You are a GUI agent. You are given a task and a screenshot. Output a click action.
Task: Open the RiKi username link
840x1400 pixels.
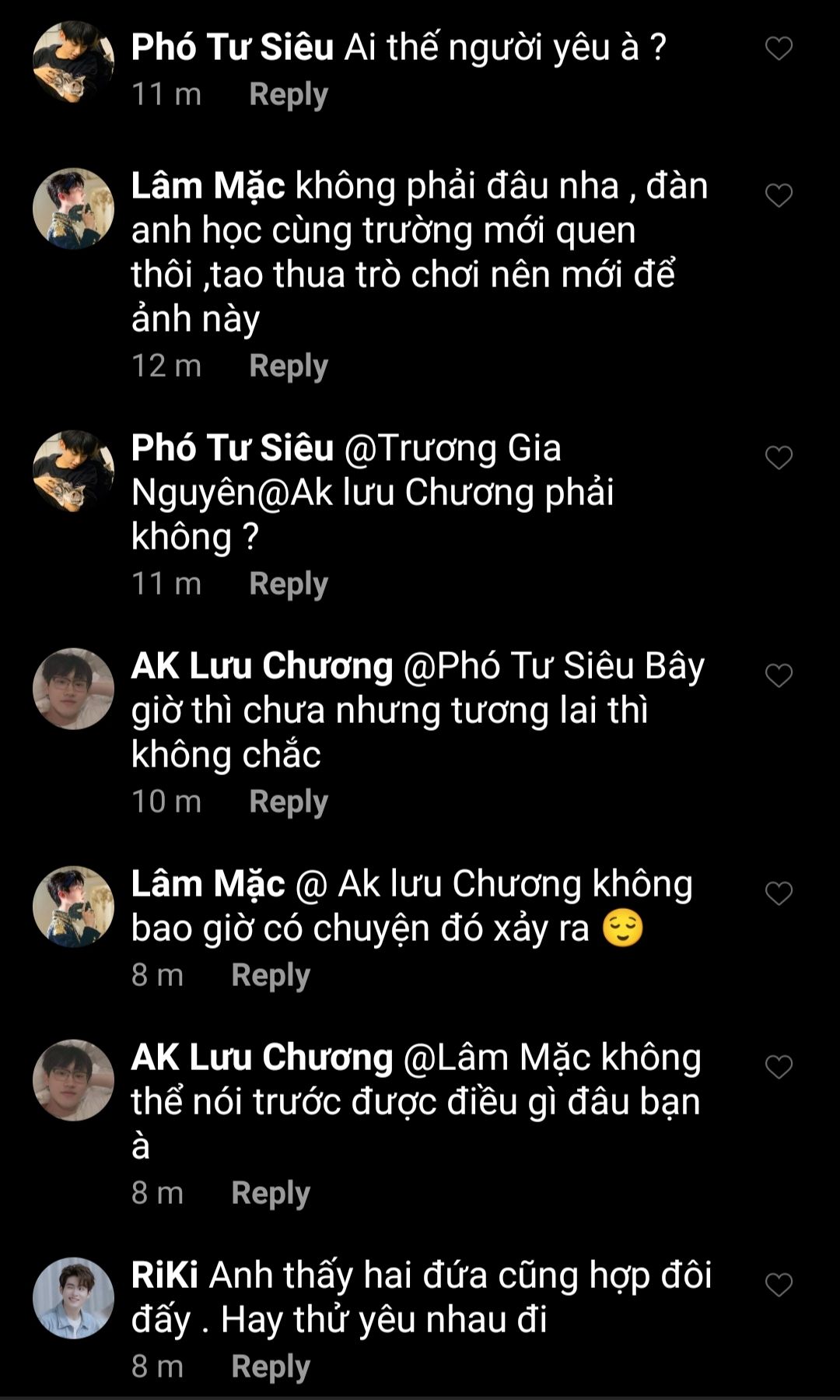[165, 1276]
